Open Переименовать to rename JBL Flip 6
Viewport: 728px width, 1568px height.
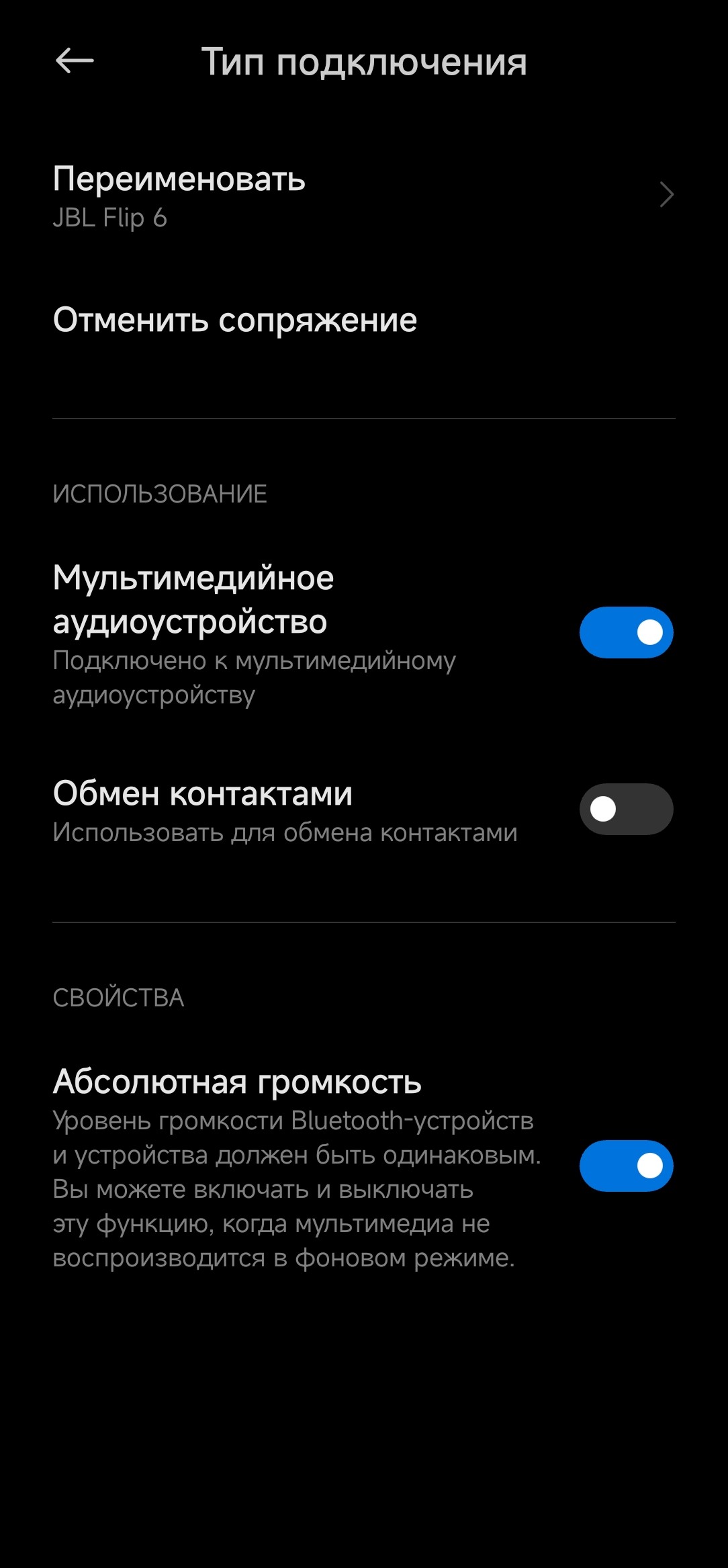click(x=363, y=195)
